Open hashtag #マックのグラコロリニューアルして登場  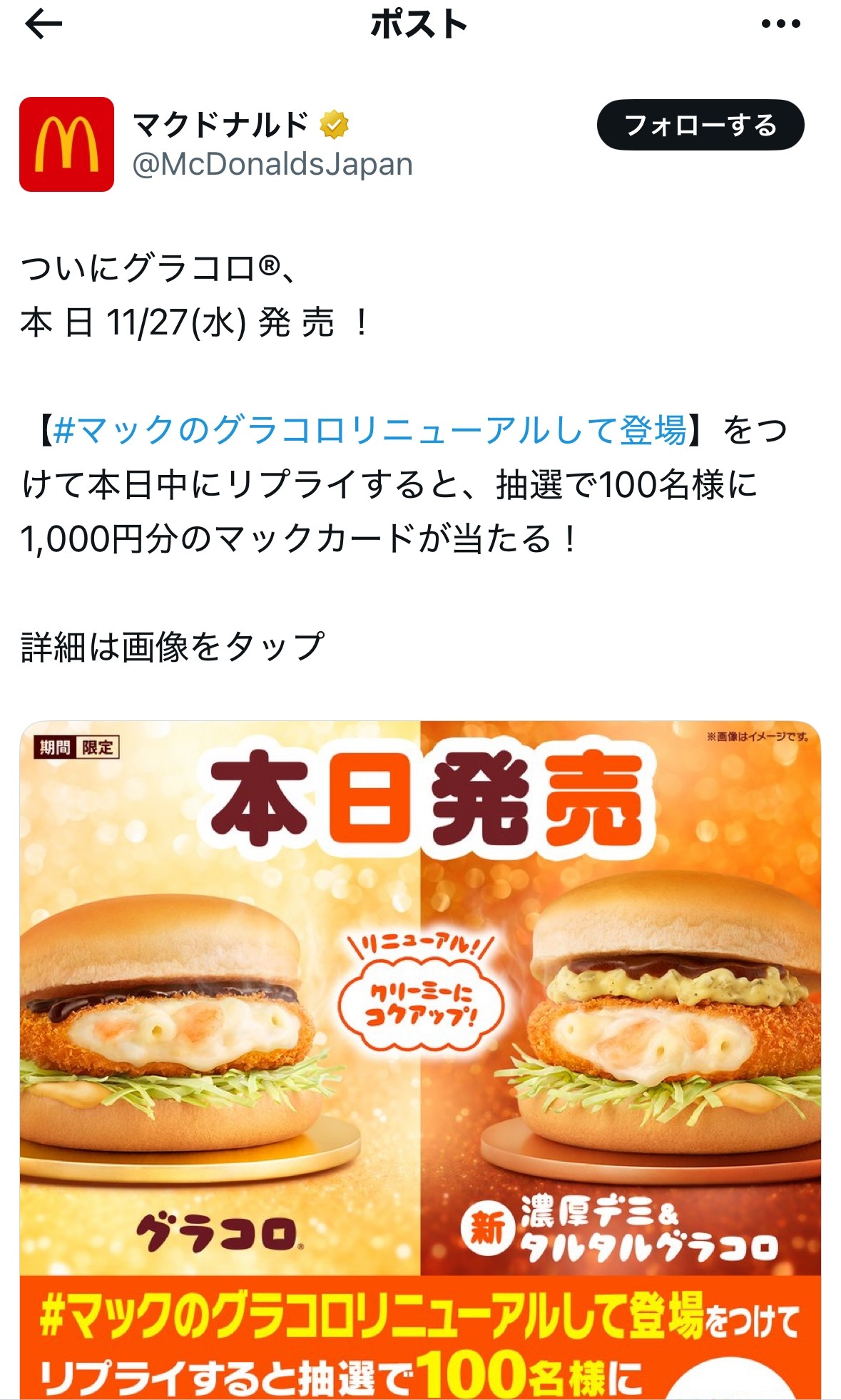(370, 430)
